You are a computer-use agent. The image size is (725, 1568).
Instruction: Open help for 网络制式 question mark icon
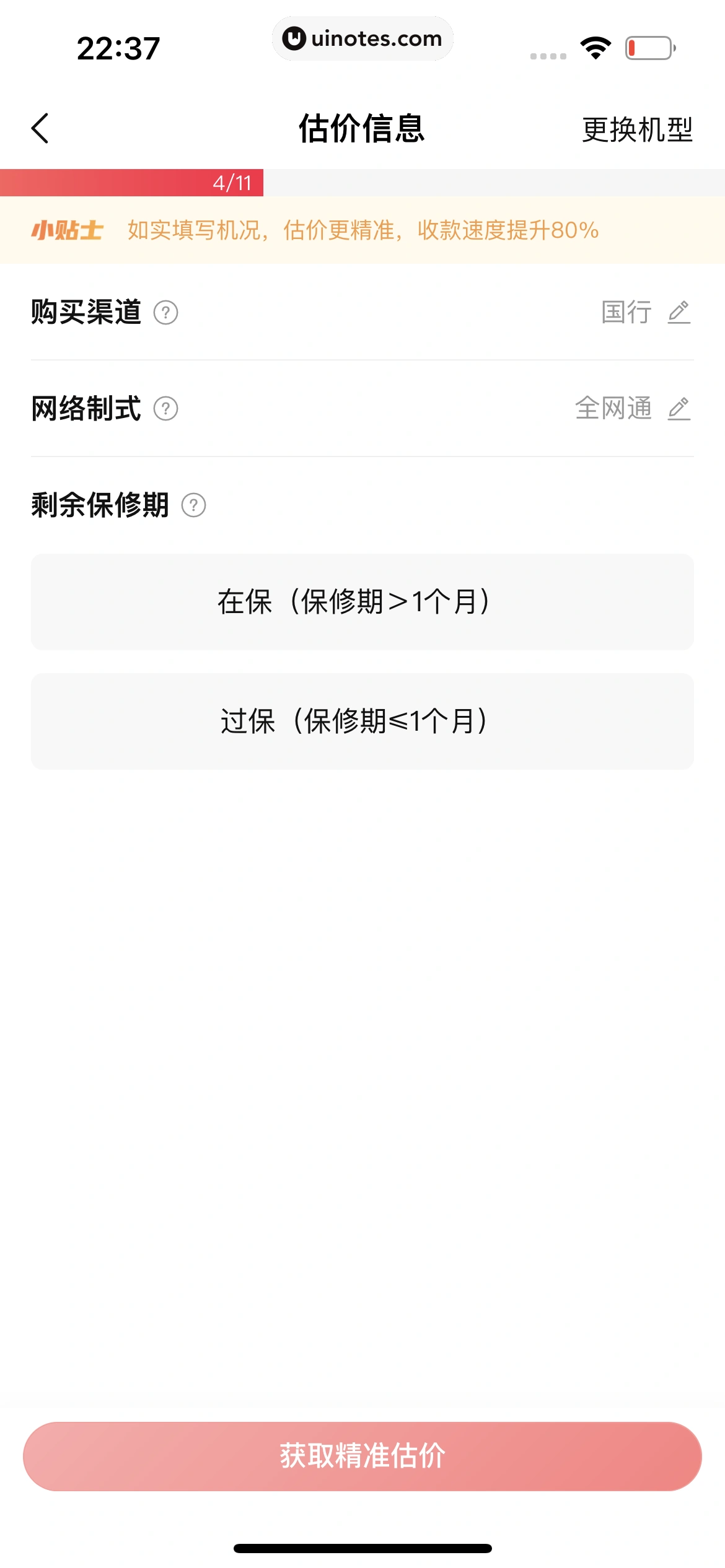pos(165,407)
